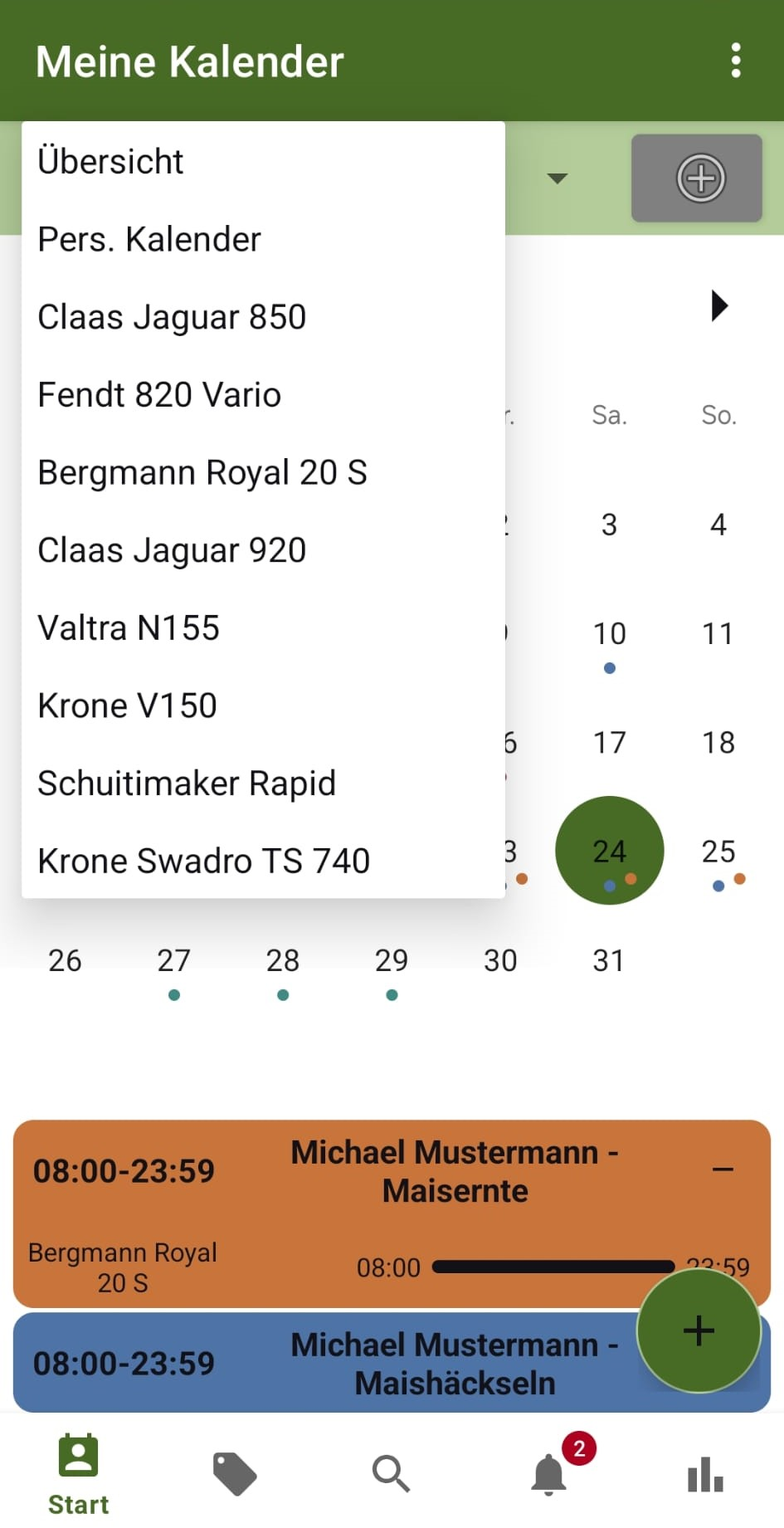Switch to the search tab
The height and width of the screenshot is (1528, 784).
(391, 1474)
